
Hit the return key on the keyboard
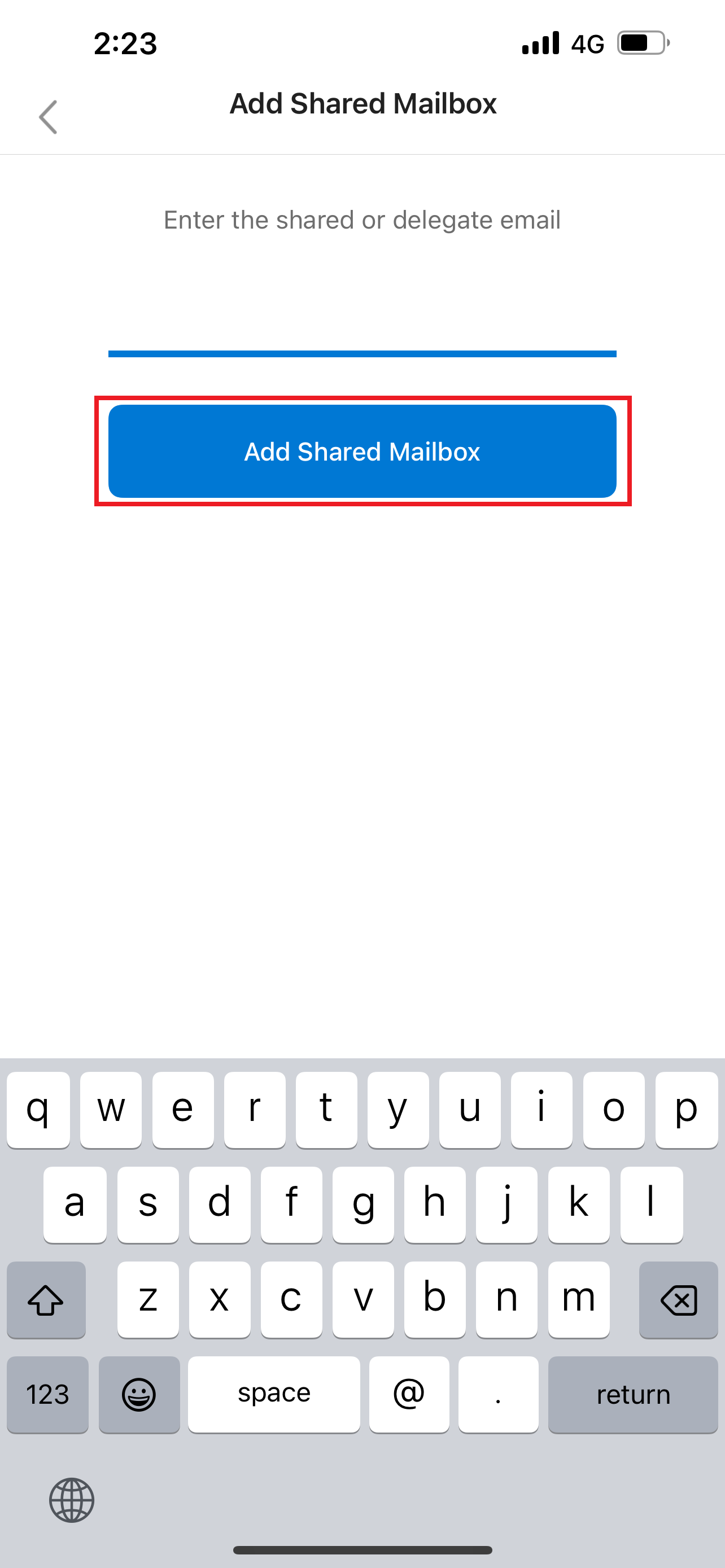tap(632, 1395)
